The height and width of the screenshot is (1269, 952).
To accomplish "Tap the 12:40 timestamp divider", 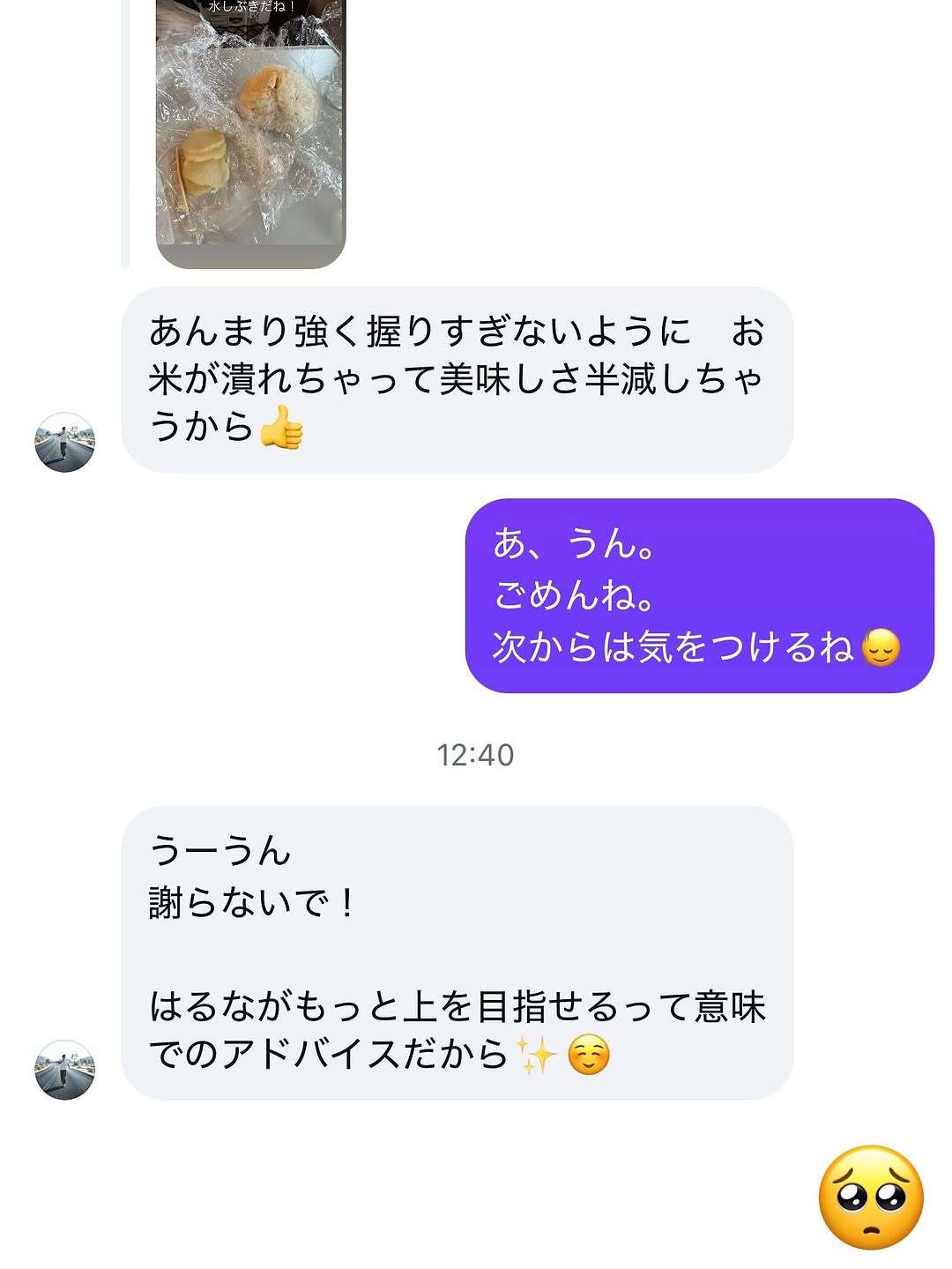I will [x=476, y=755].
